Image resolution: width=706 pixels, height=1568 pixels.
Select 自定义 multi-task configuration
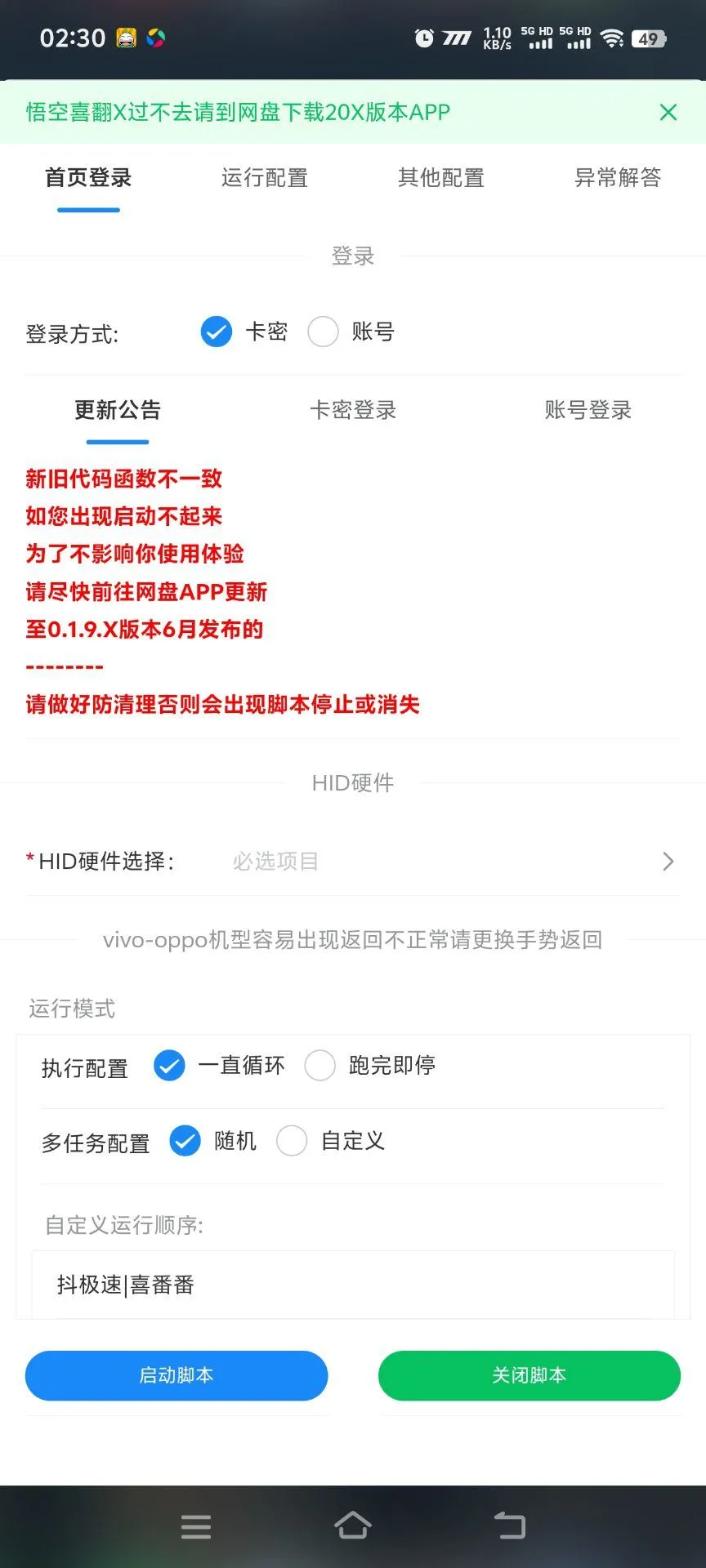click(x=292, y=1141)
